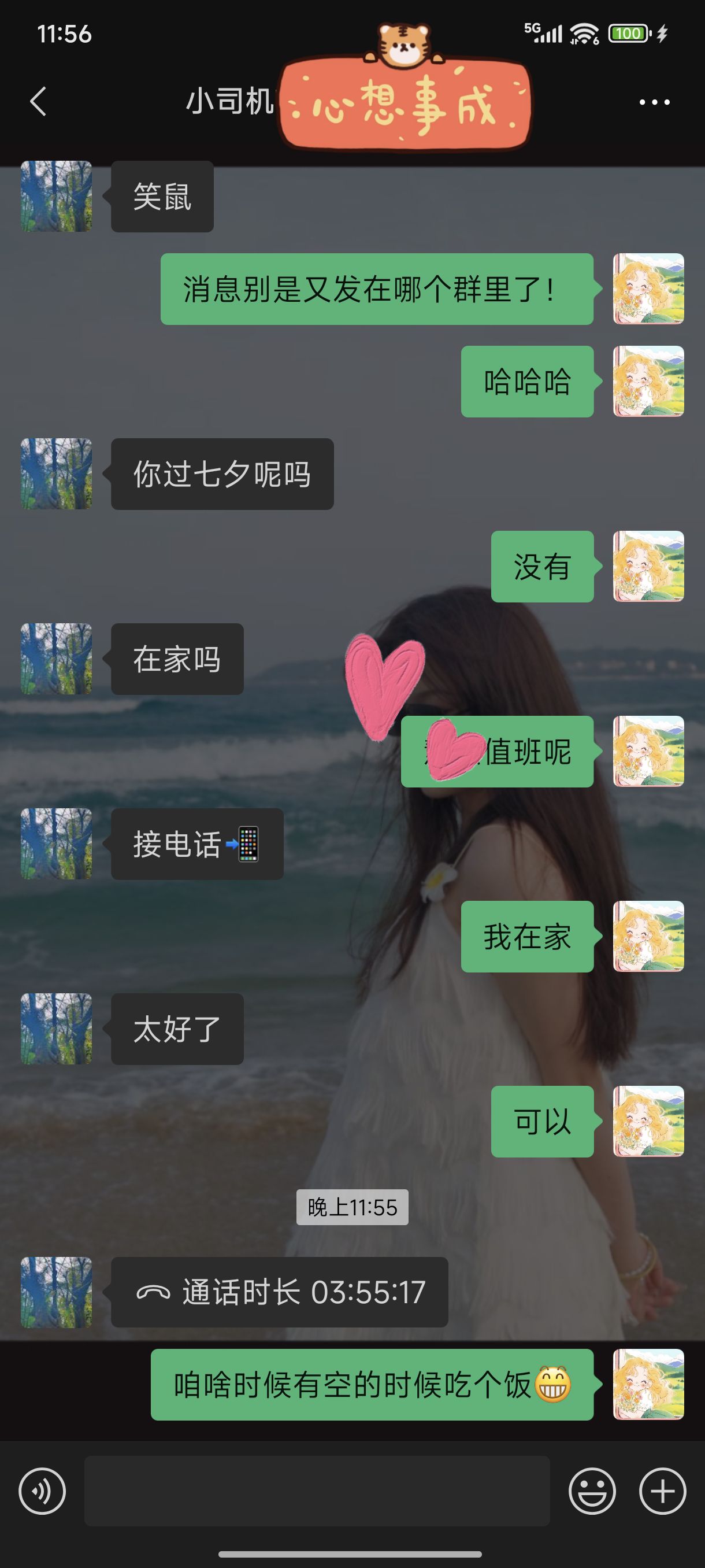Screen dimensions: 705x1568
Task: Go back to the chat list
Action: tap(38, 101)
